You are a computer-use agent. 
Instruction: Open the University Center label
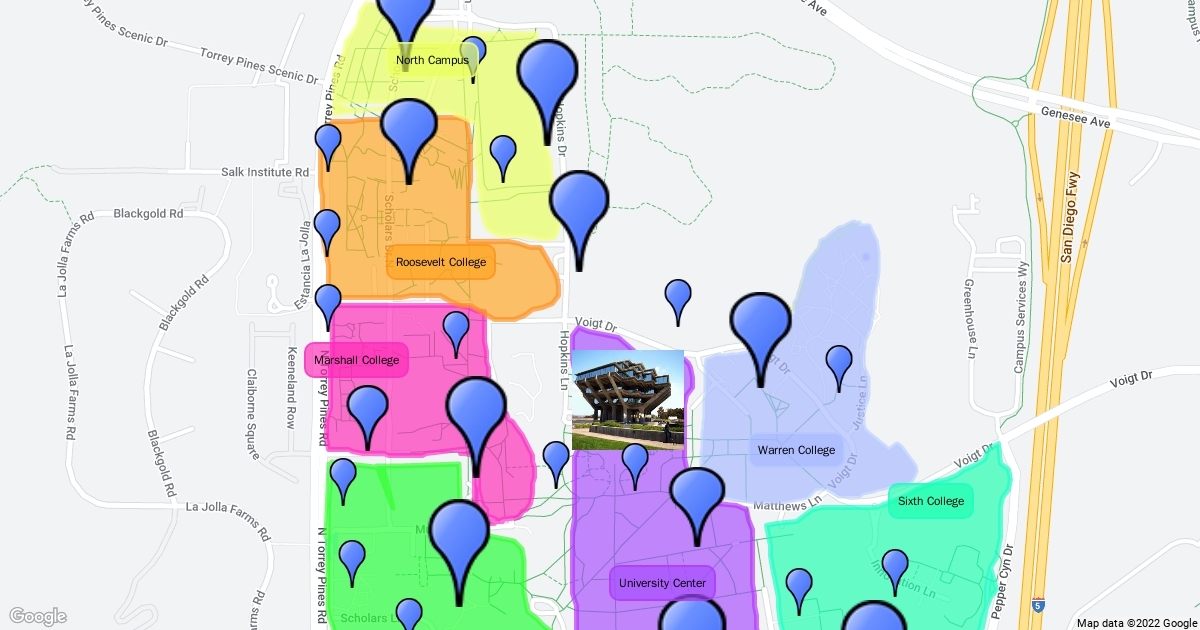[662, 583]
